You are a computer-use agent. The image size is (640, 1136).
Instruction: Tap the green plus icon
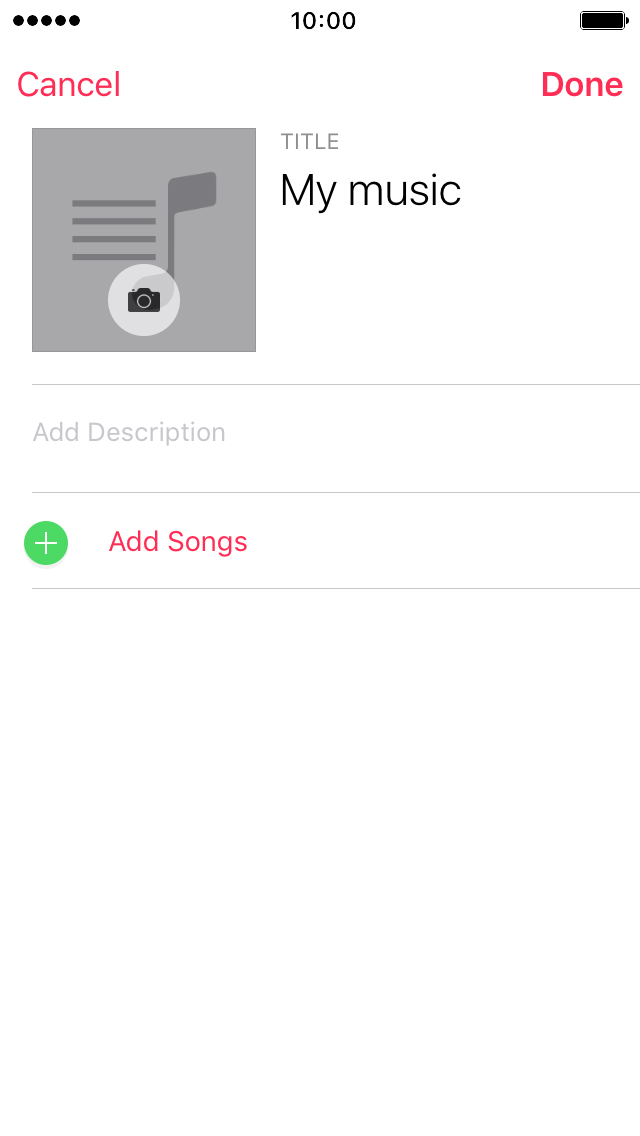pos(46,543)
